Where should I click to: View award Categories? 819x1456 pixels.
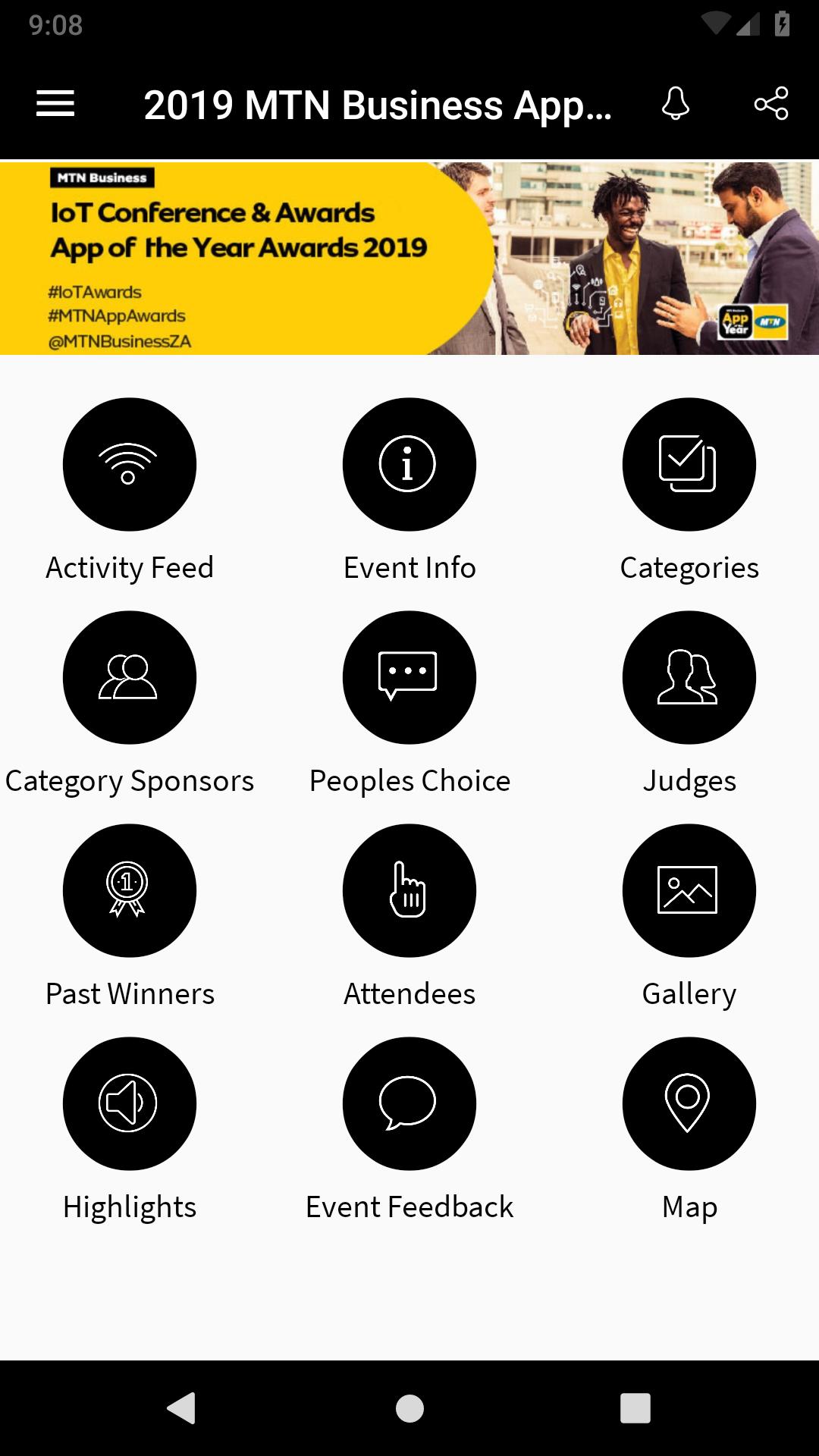[689, 464]
